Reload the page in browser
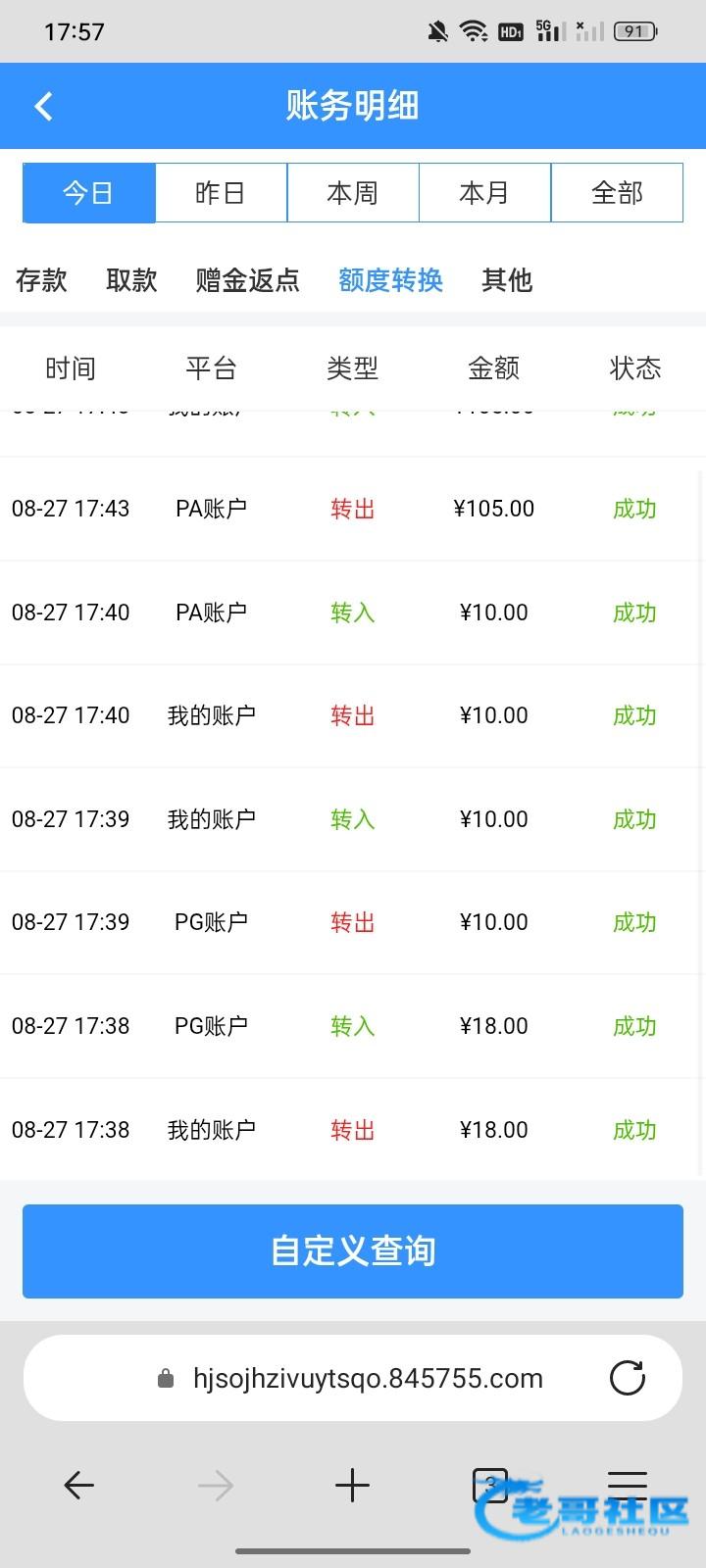 click(628, 1378)
